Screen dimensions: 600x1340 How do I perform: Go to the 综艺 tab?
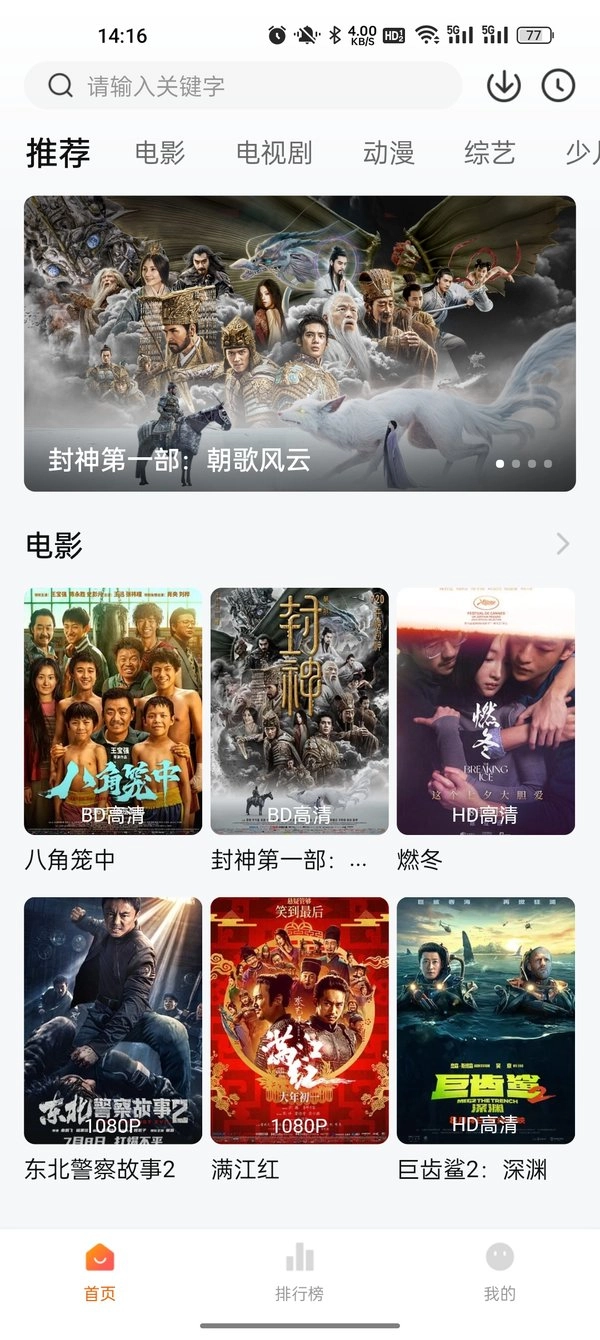click(x=490, y=153)
